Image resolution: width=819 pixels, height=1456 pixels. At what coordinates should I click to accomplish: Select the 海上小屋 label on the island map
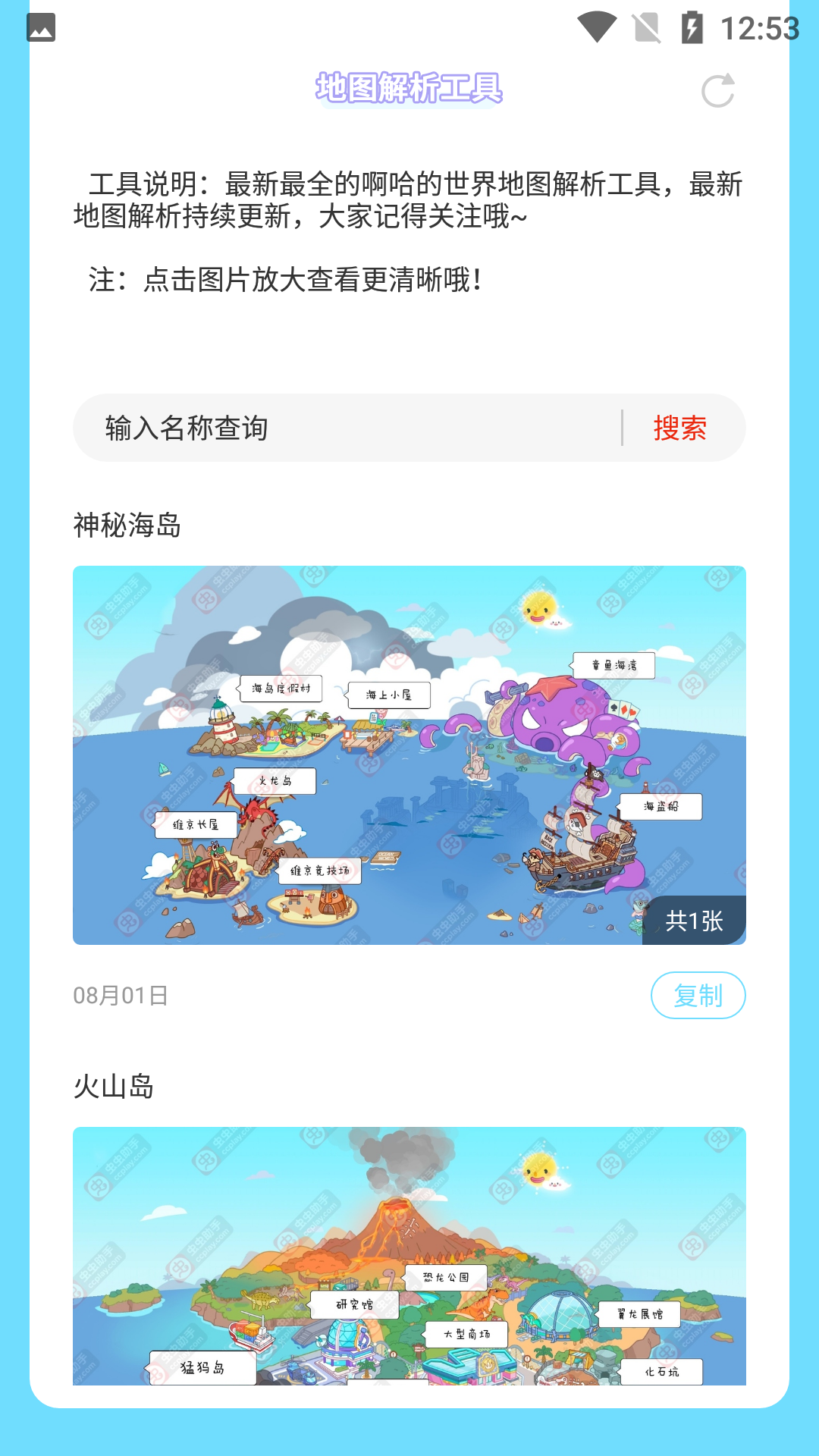point(388,695)
